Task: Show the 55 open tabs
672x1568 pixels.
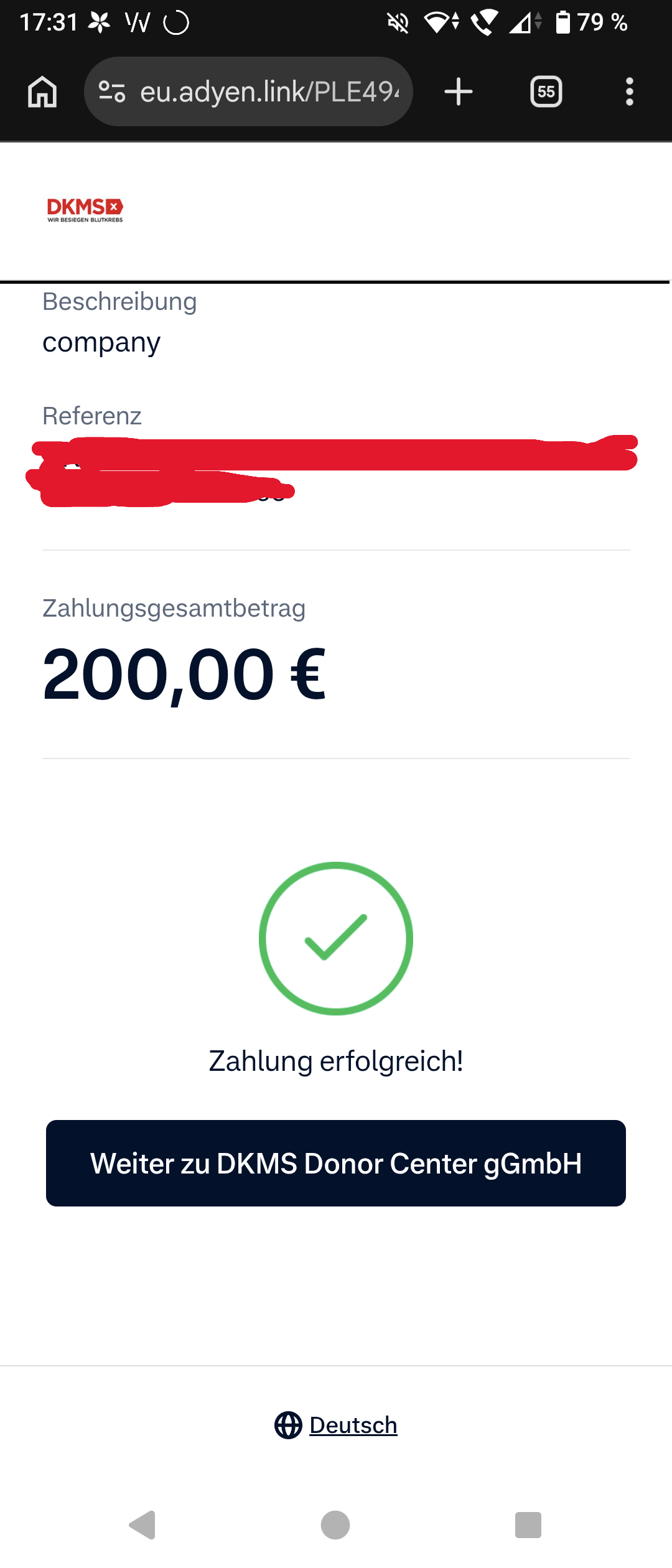Action: (546, 92)
